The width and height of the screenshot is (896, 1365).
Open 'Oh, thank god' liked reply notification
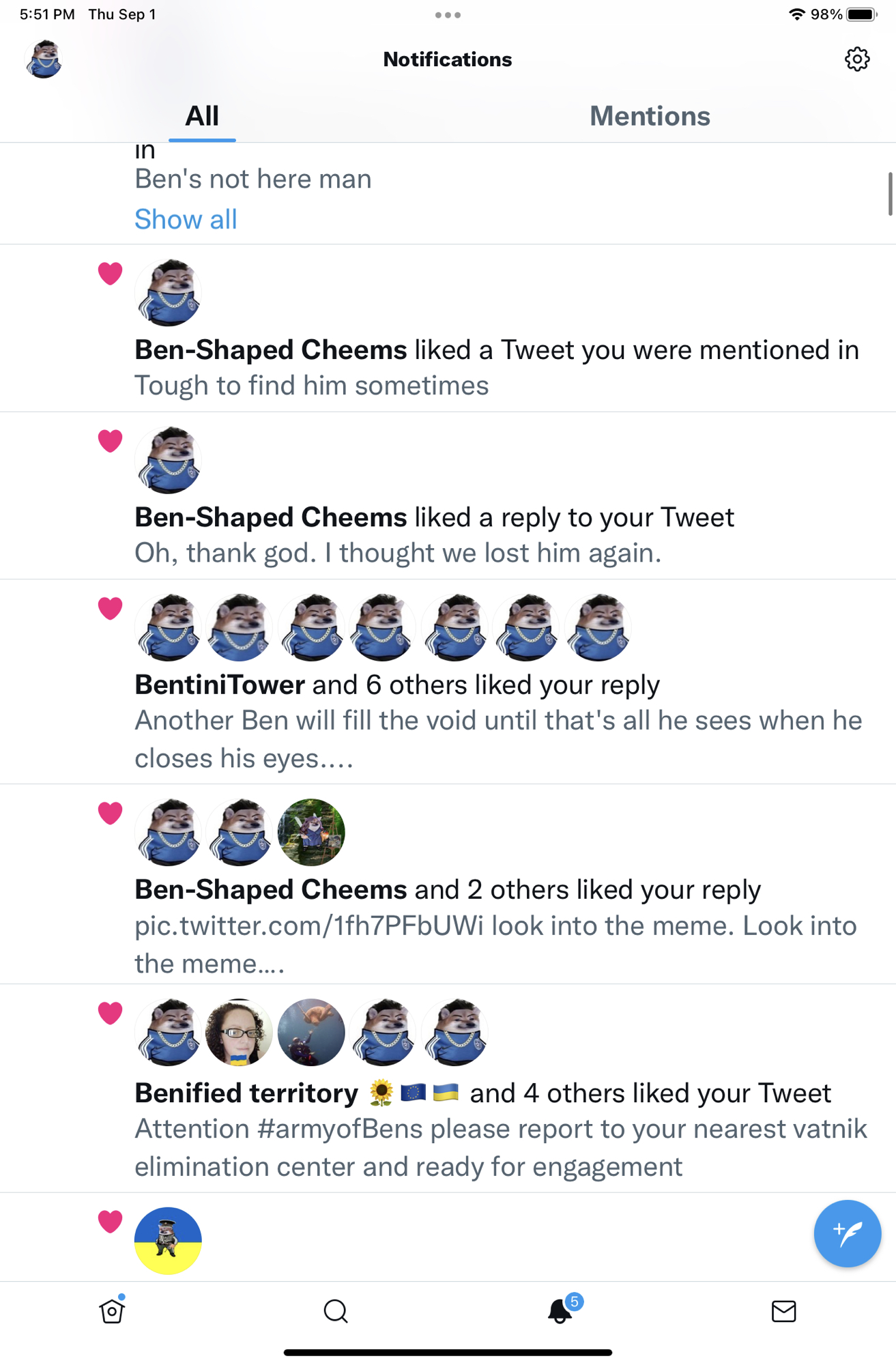(397, 553)
